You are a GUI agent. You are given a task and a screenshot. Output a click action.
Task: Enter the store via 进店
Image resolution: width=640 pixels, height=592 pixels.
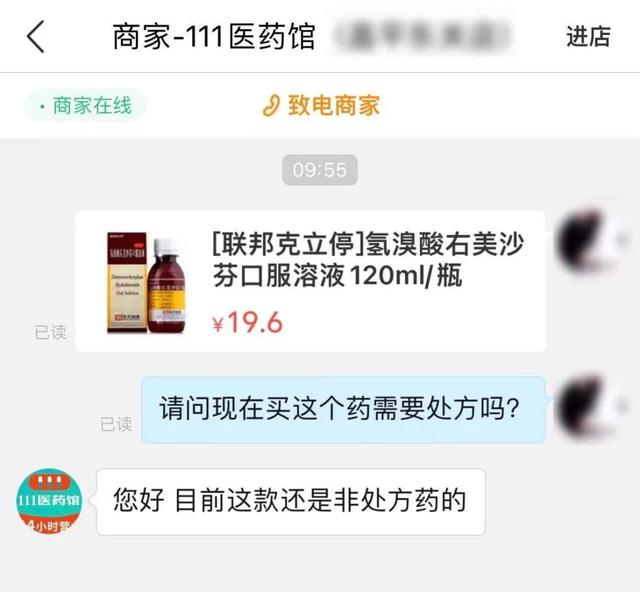(x=588, y=37)
